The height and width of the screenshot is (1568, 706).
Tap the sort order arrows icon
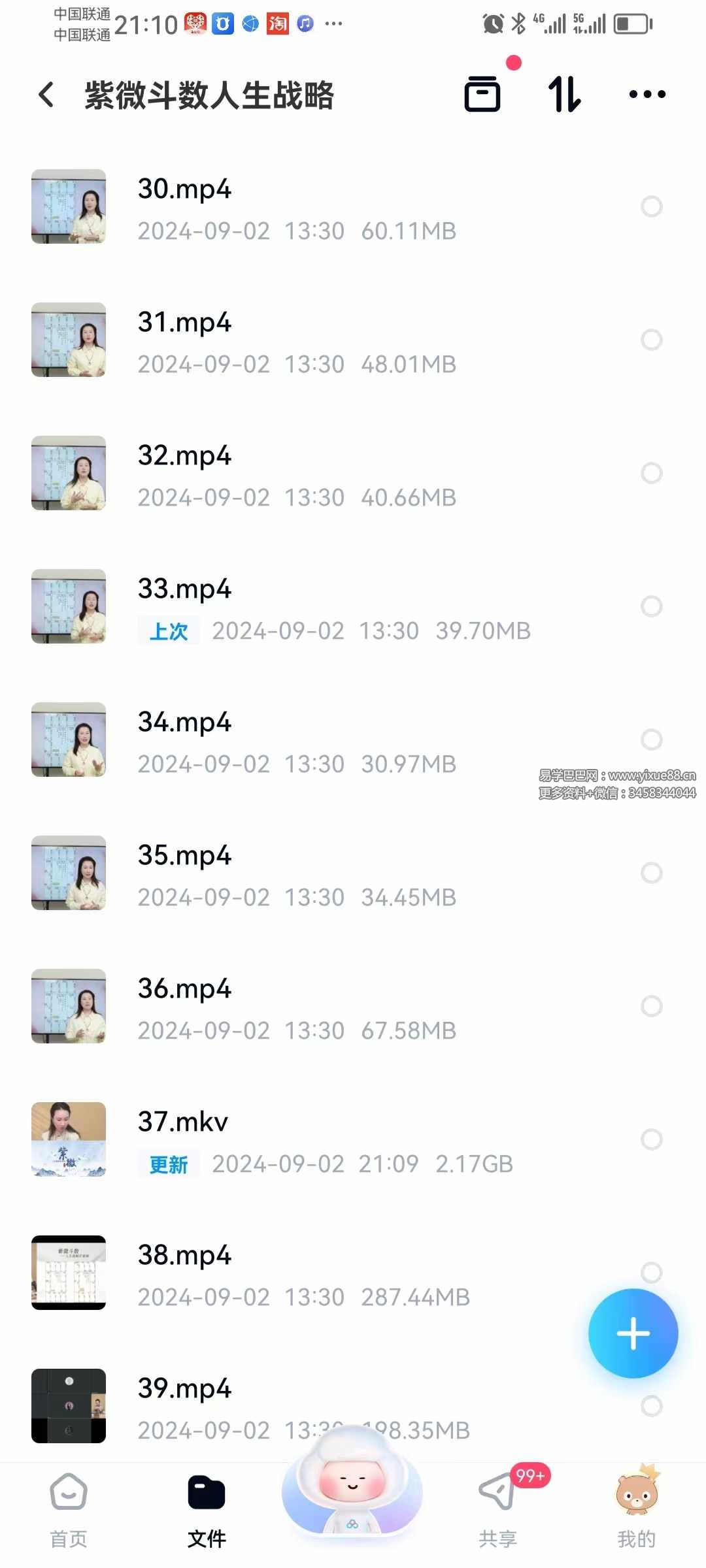[563, 95]
